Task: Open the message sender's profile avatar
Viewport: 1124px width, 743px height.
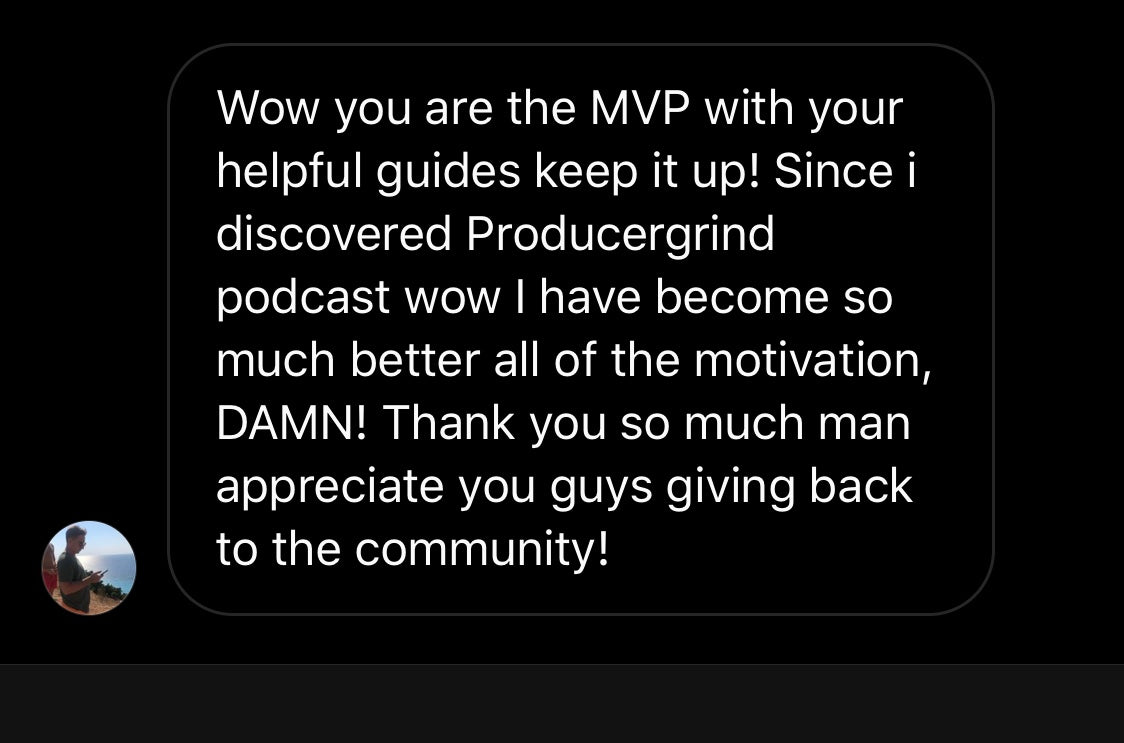Action: pyautogui.click(x=88, y=567)
